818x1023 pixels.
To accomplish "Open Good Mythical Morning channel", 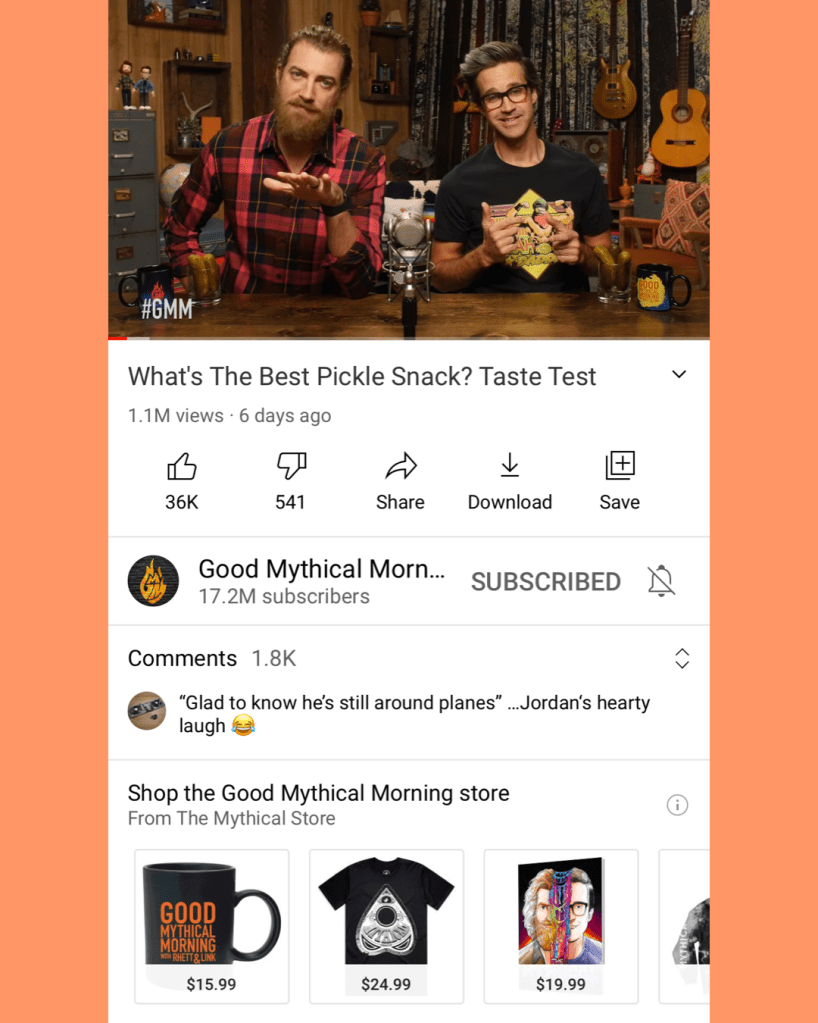I will coord(153,581).
